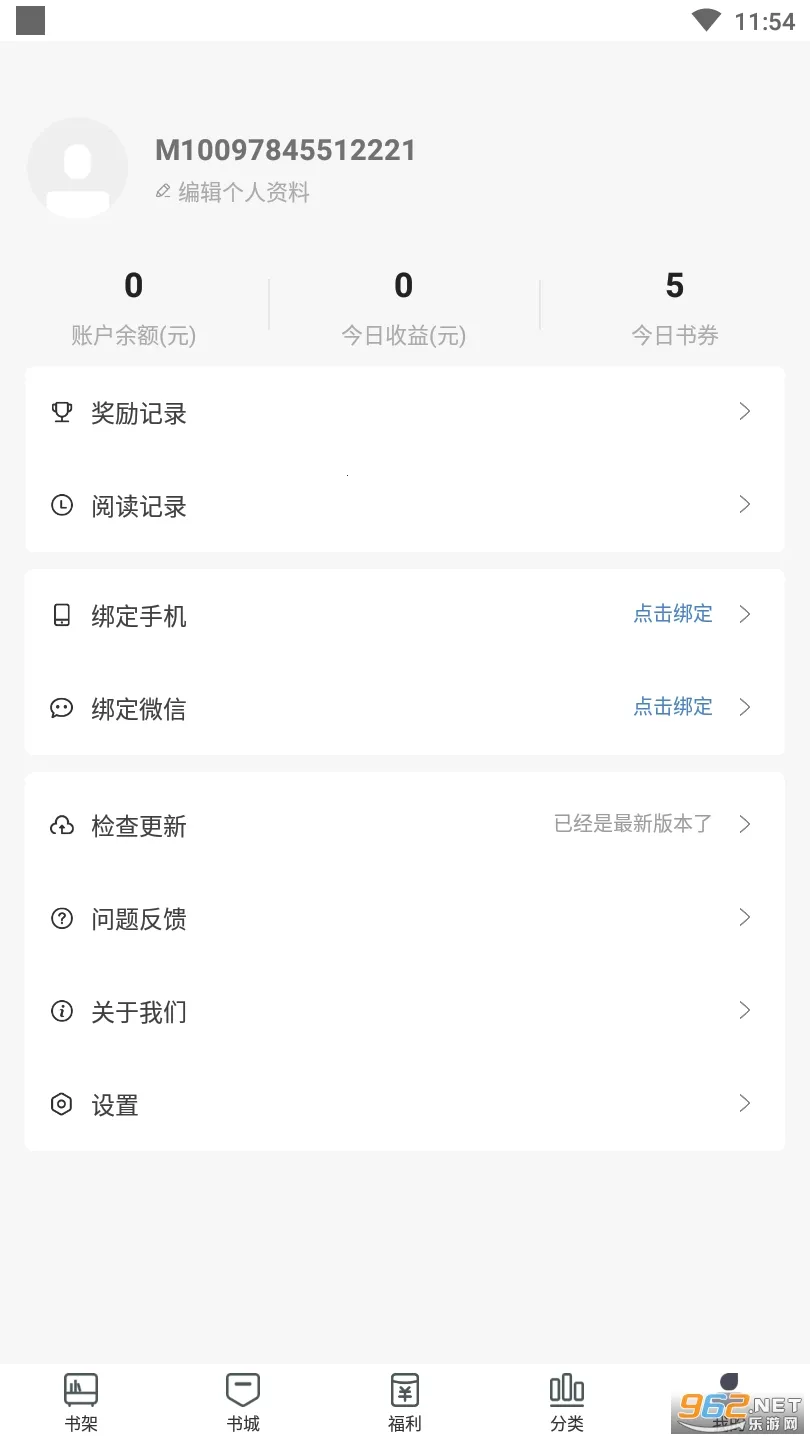Open the 关于我们 about page
The height and width of the screenshot is (1440, 810).
pos(404,1011)
